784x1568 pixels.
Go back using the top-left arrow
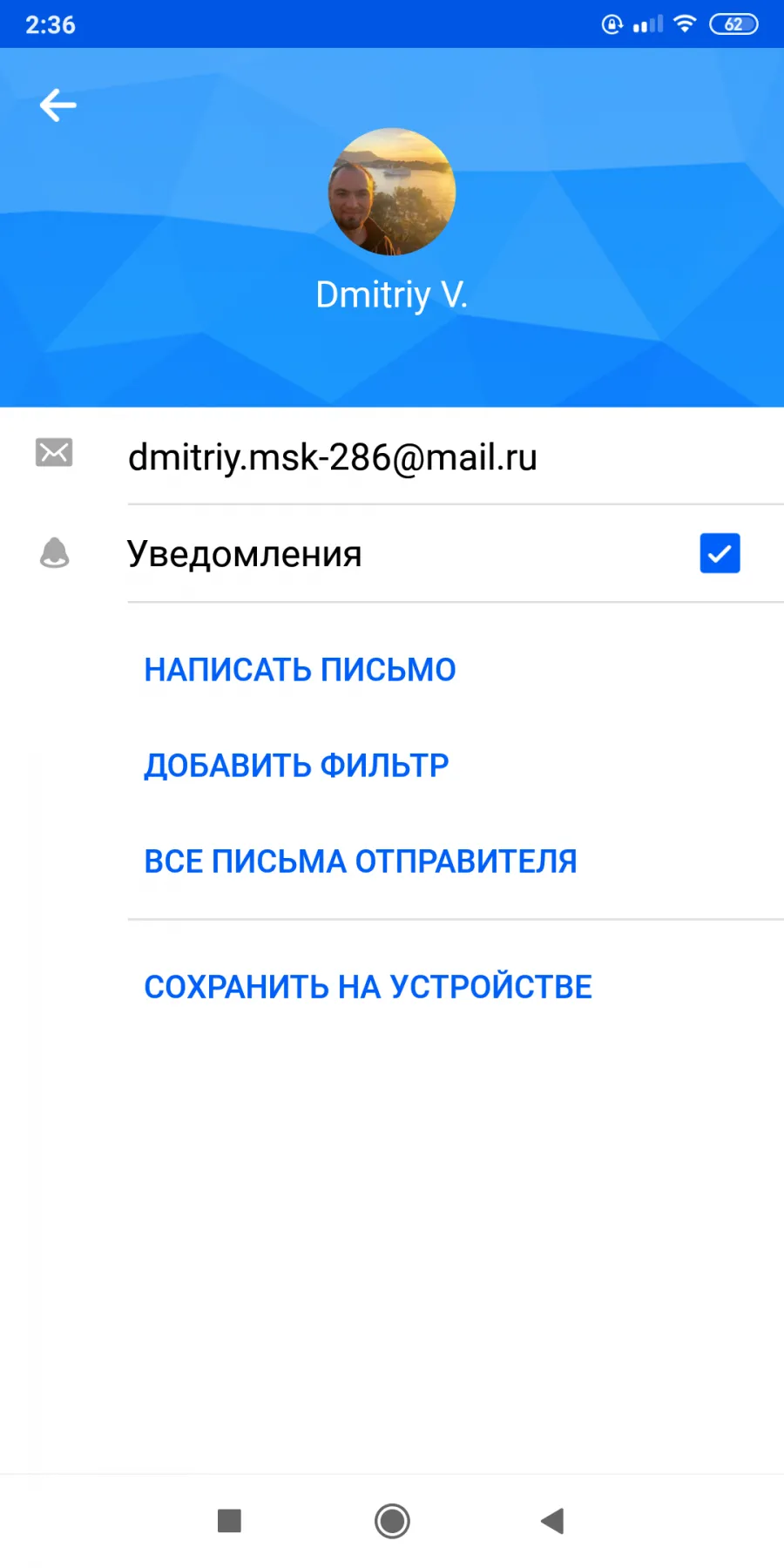pyautogui.click(x=58, y=105)
